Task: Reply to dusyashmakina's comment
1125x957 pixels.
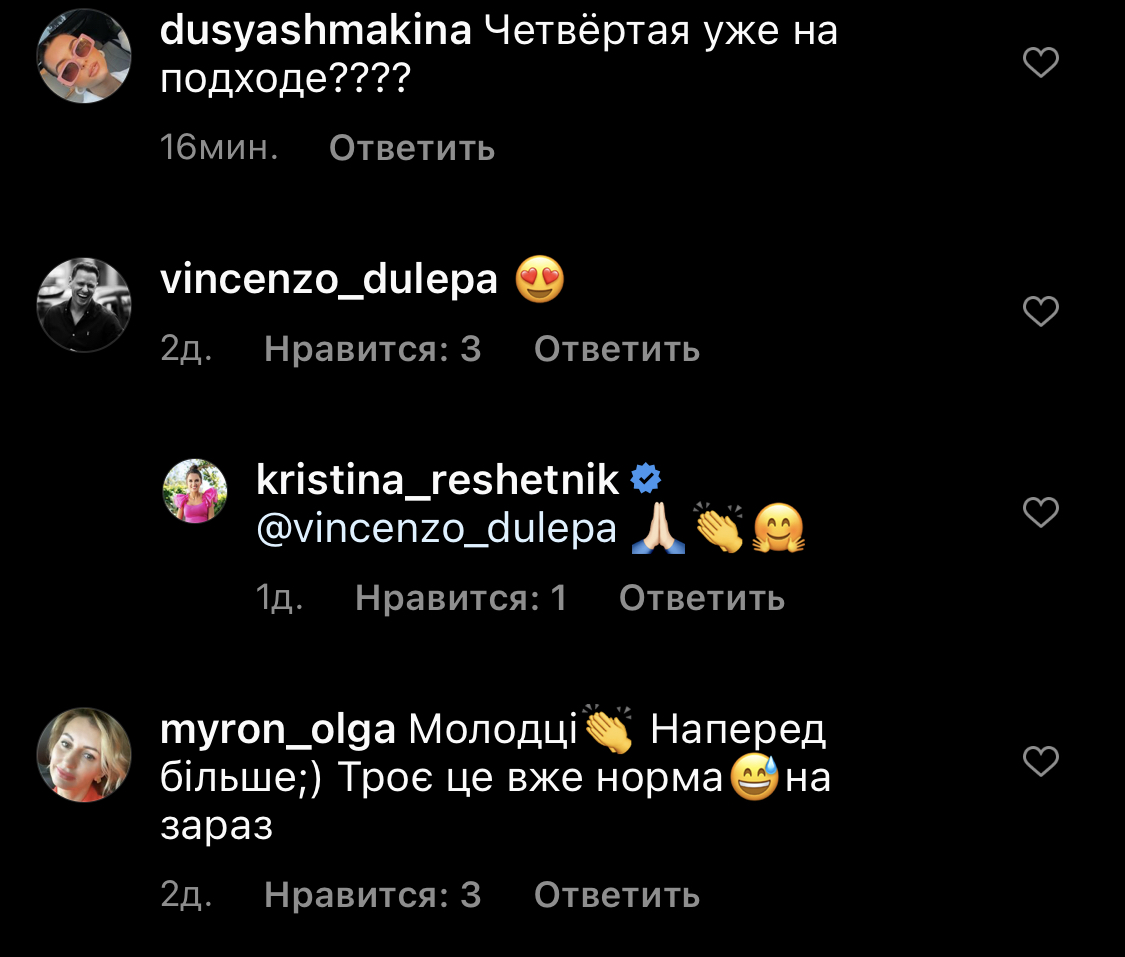Action: [x=412, y=149]
